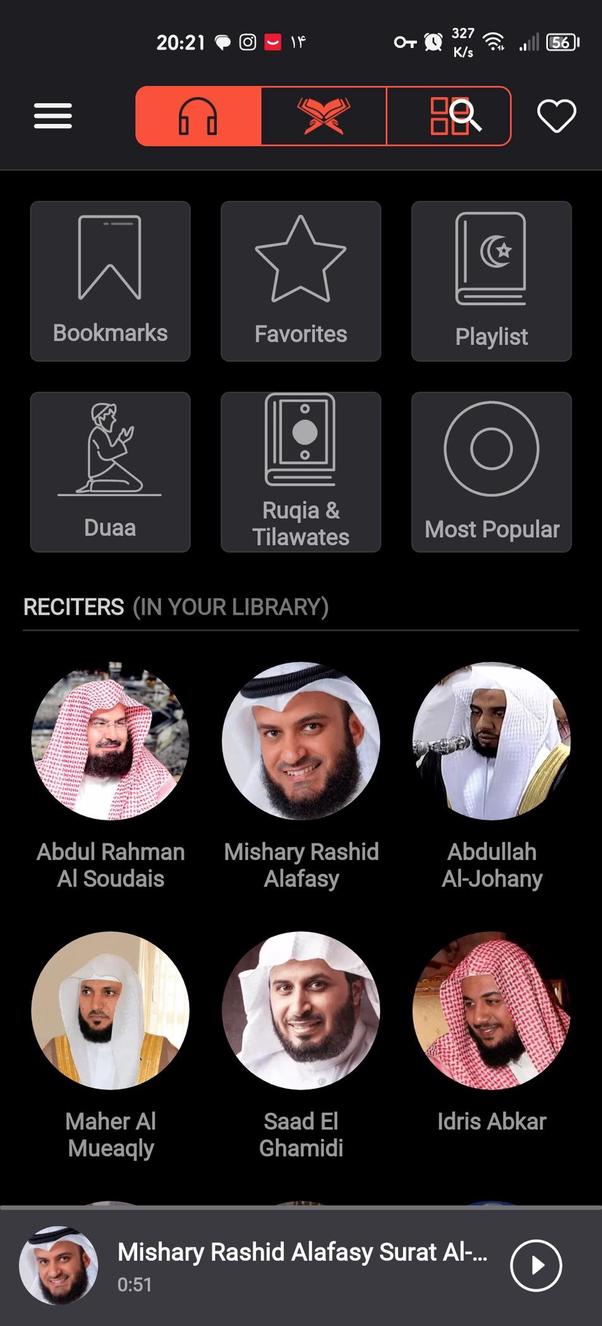Switch to the Quran reading tab

coord(324,116)
